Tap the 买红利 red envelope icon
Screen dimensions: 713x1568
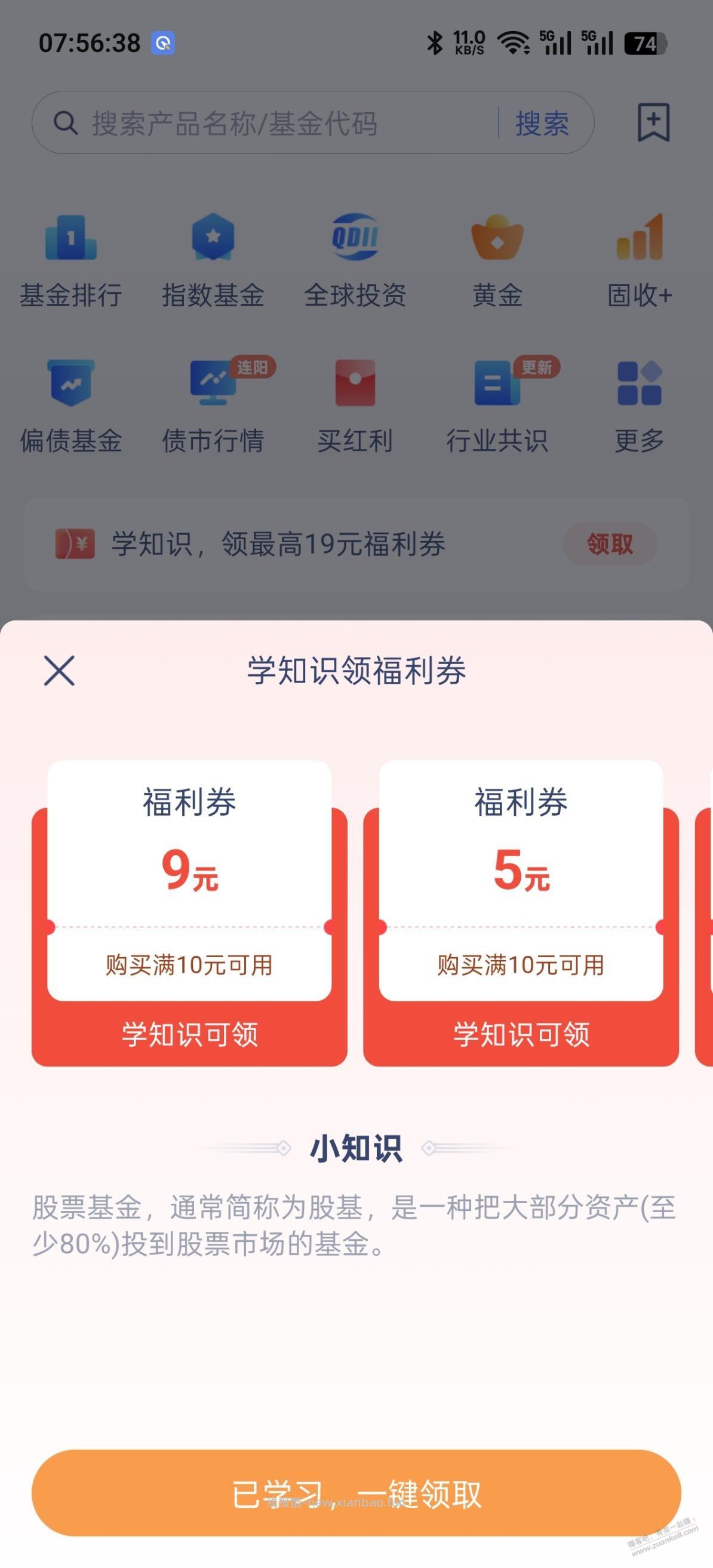tap(356, 402)
